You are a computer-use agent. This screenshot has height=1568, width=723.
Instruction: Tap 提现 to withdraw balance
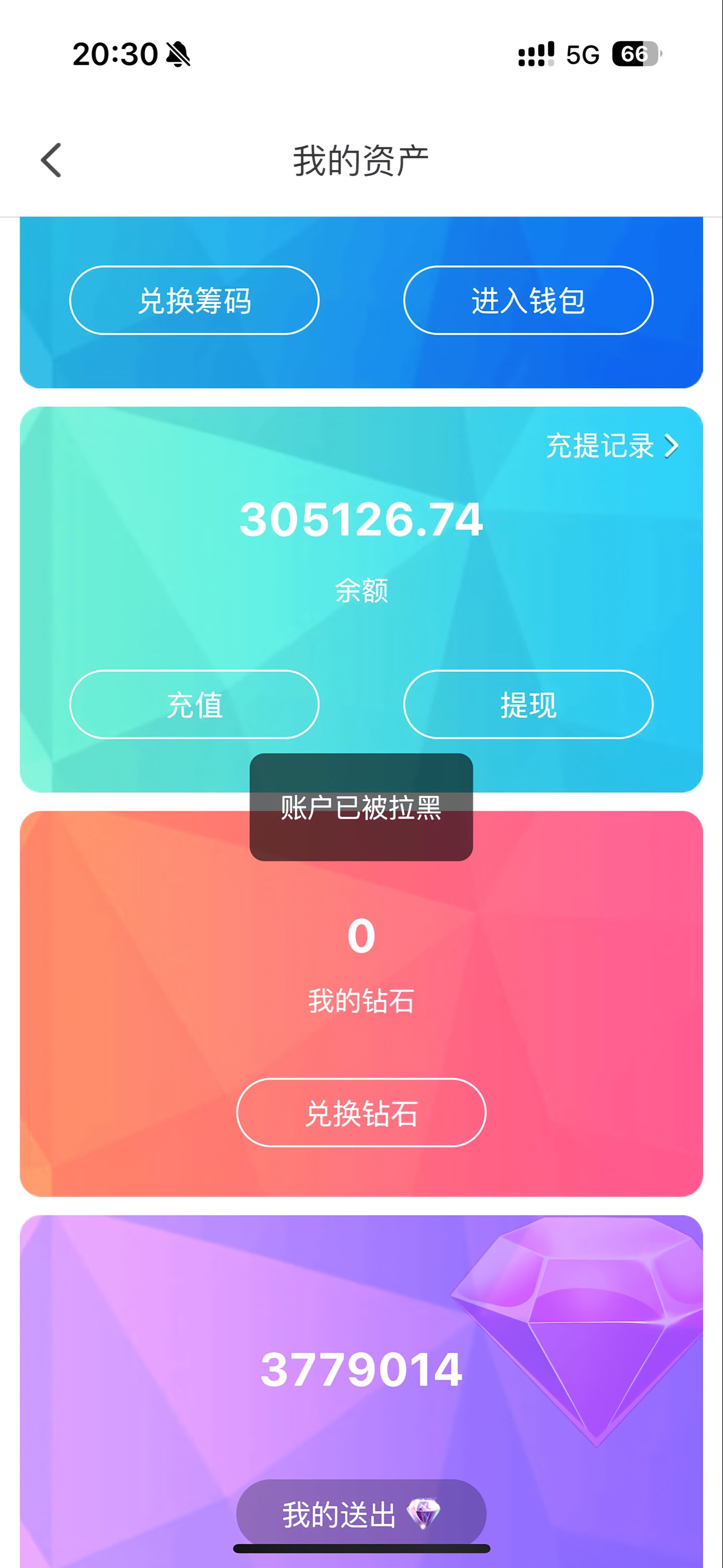pyautogui.click(x=528, y=704)
